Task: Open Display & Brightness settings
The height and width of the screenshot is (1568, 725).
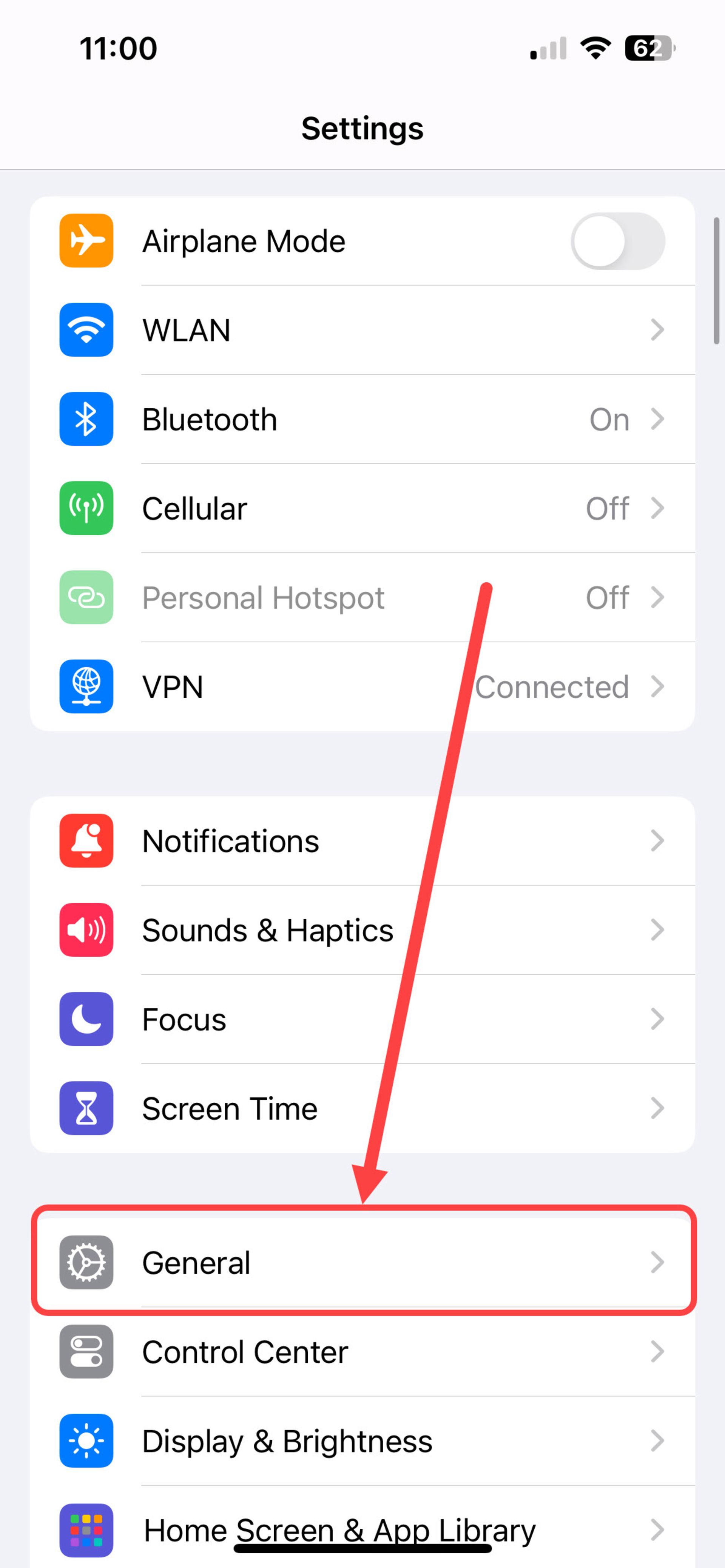Action: pos(362,1441)
